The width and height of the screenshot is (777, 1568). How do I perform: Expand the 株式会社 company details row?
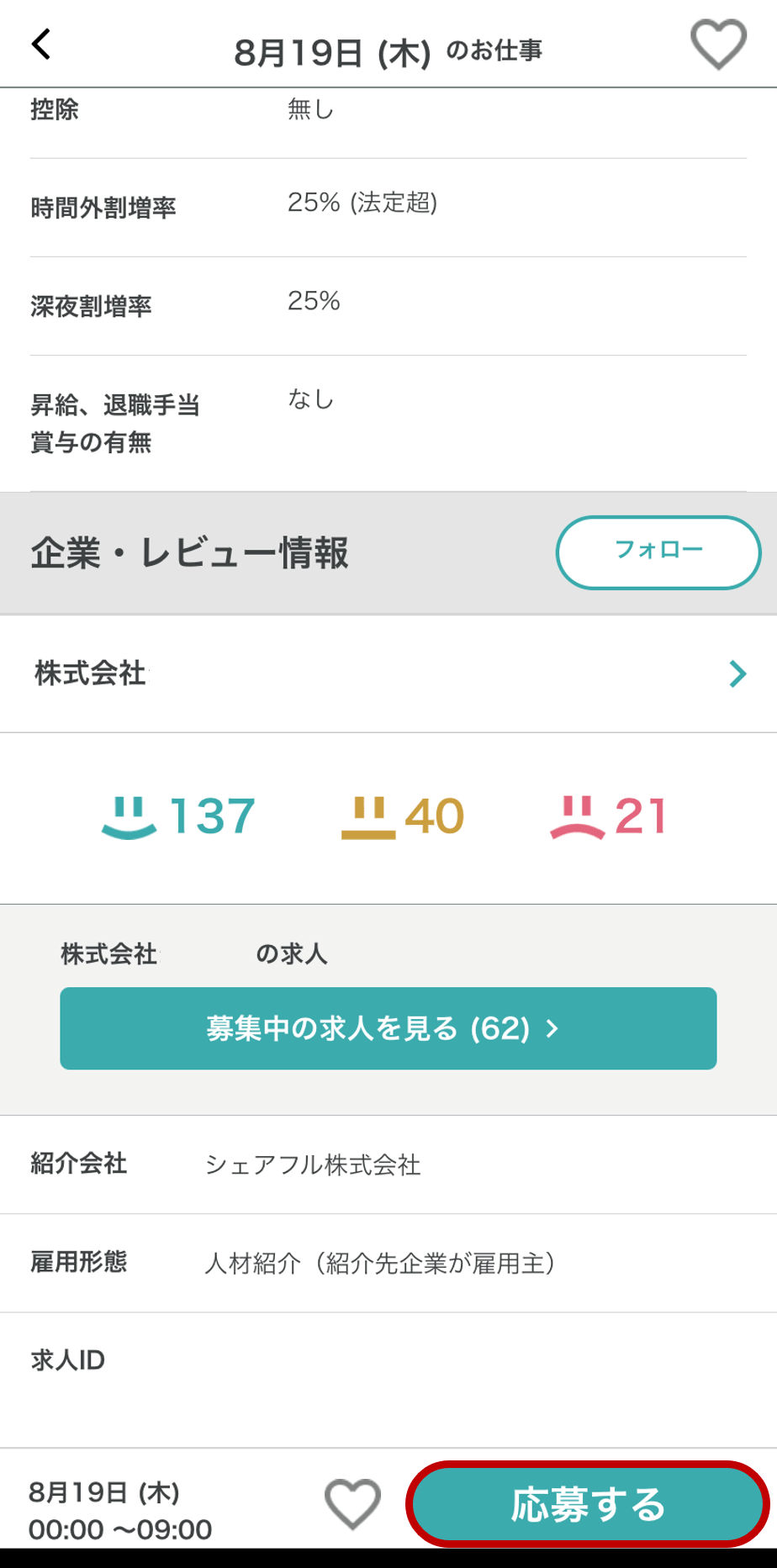pyautogui.click(x=388, y=673)
